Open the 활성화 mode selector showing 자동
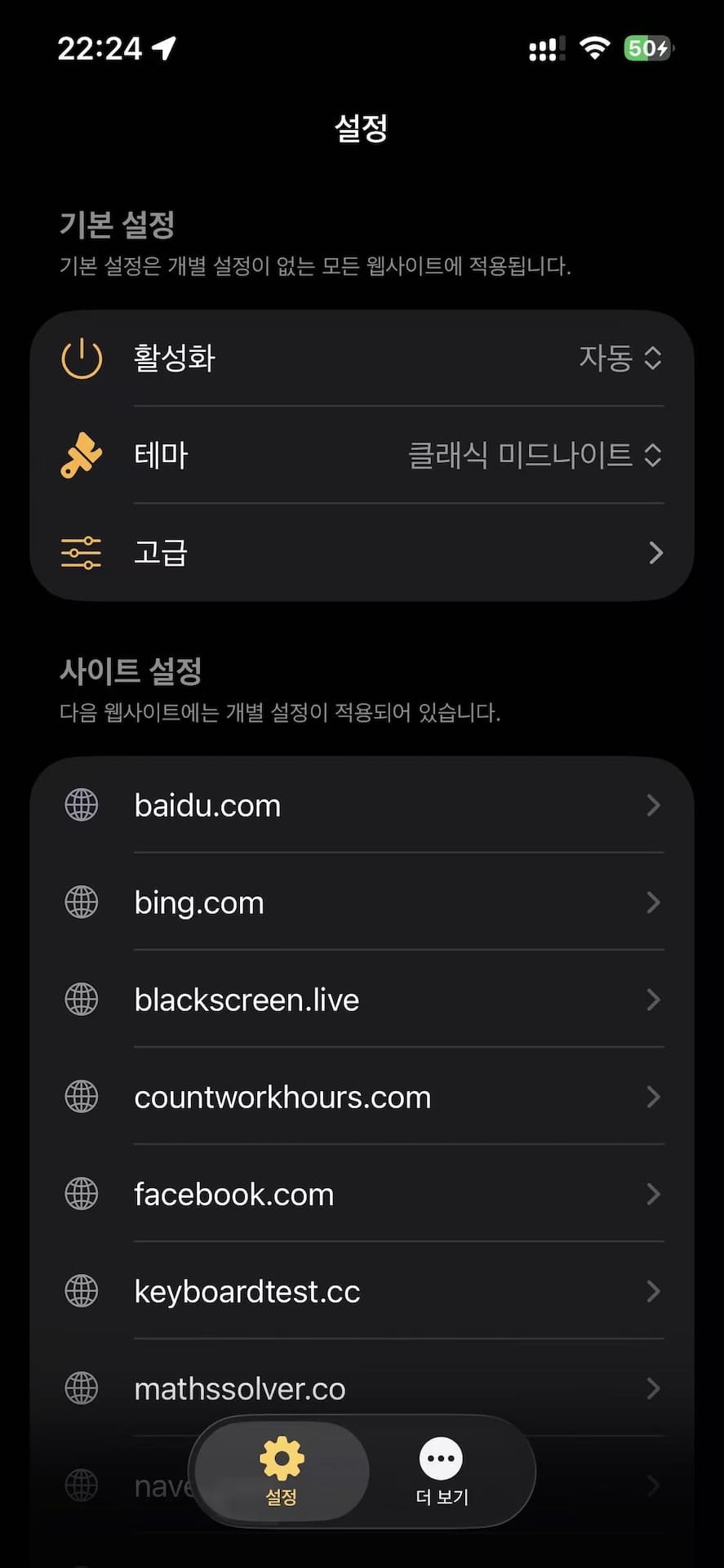Viewport: 724px width, 1568px height. point(620,359)
